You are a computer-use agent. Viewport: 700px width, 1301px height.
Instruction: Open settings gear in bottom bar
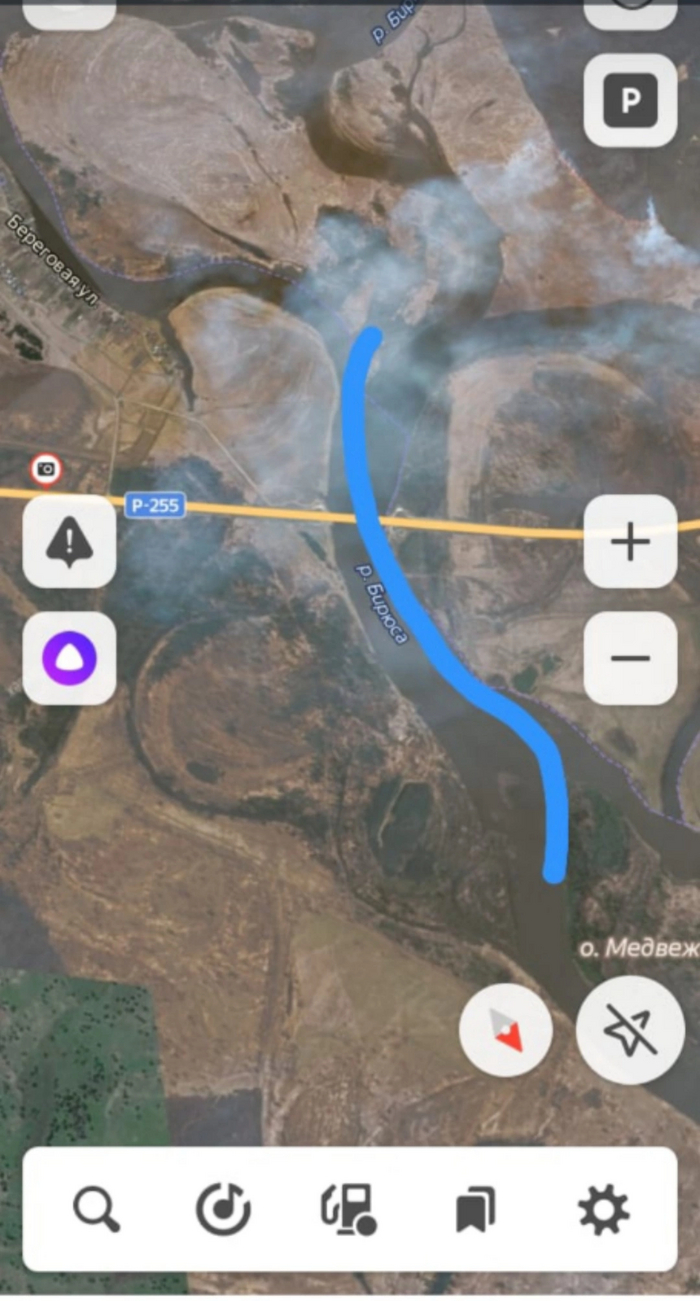tap(604, 1209)
